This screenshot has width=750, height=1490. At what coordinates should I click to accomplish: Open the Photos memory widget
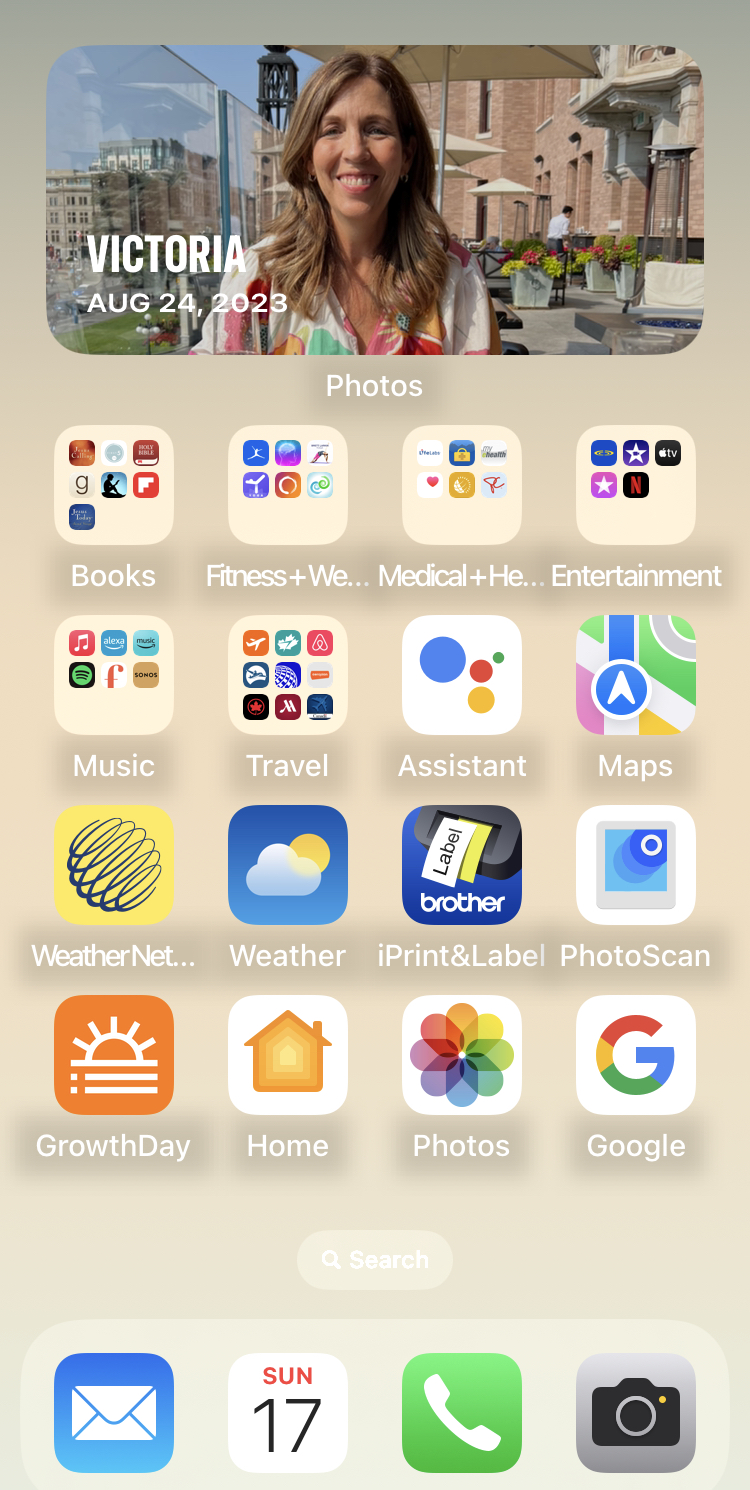pos(375,200)
